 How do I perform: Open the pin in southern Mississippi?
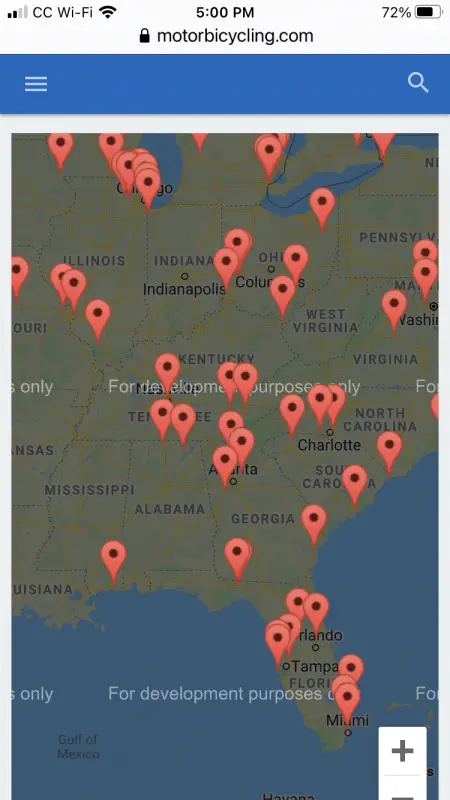[x=113, y=561]
